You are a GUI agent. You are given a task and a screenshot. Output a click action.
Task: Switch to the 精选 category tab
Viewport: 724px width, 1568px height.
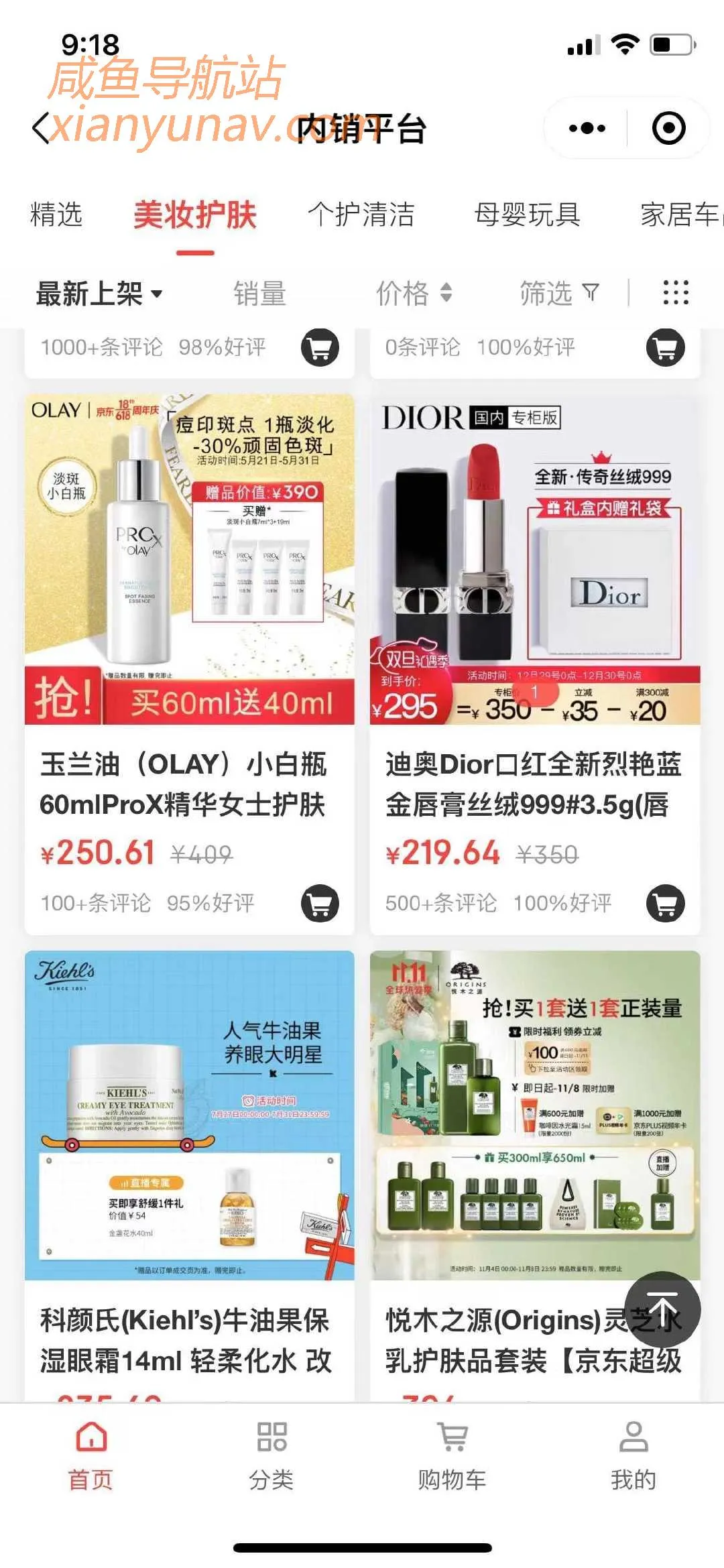click(56, 215)
